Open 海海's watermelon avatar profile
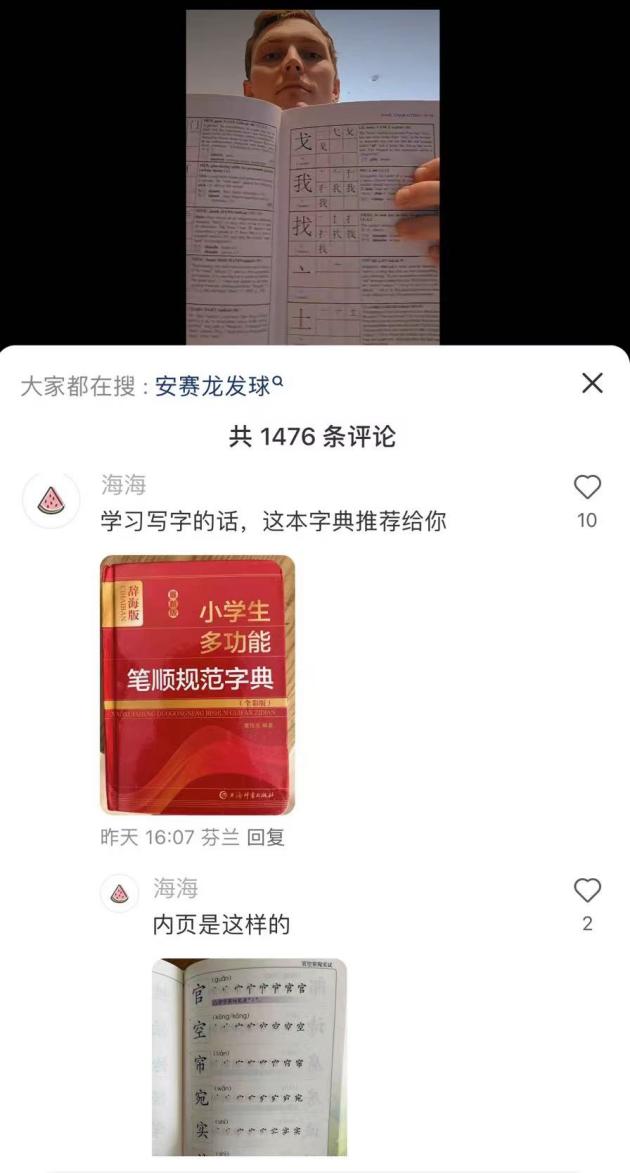This screenshot has width=630, height=1173. point(51,500)
